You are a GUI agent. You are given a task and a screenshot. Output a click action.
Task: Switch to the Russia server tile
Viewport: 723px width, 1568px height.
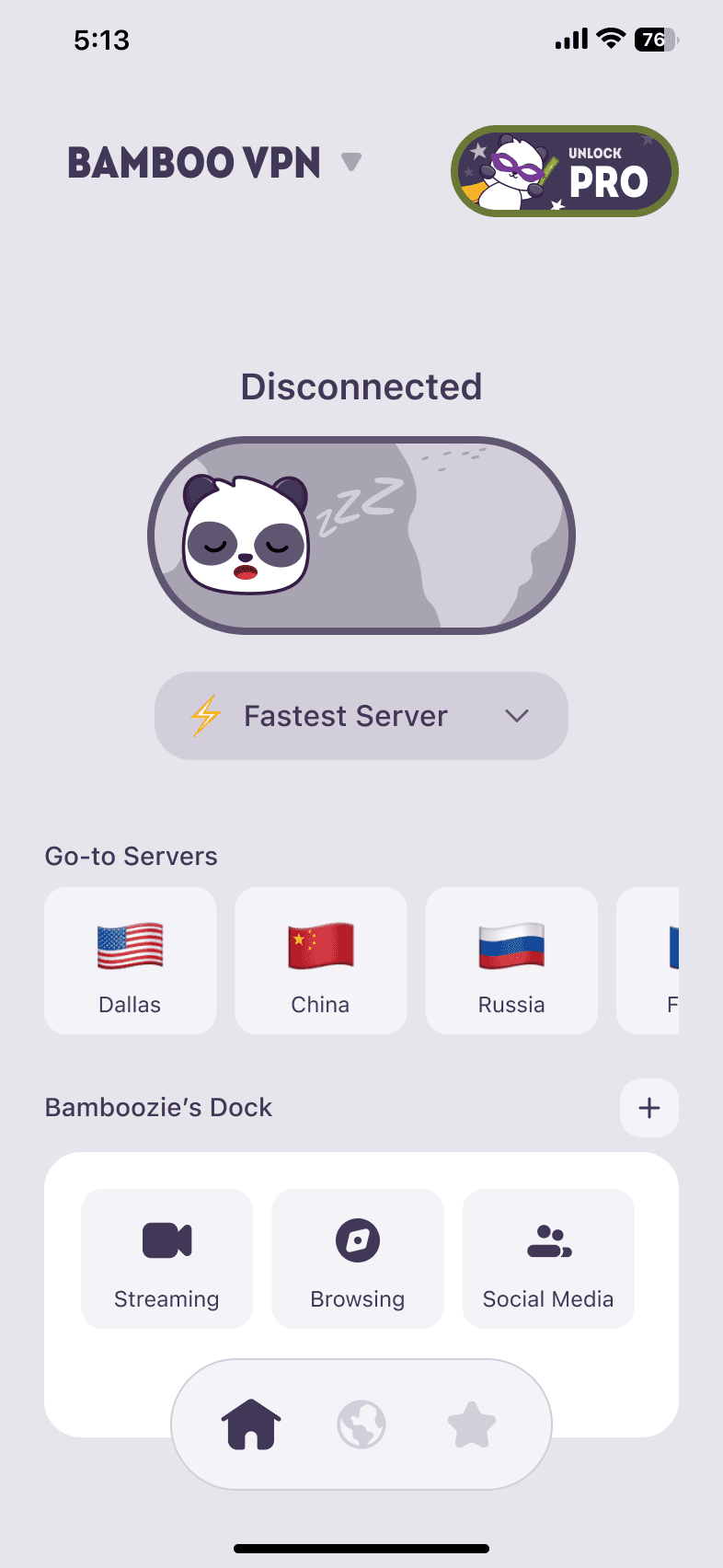point(511,960)
